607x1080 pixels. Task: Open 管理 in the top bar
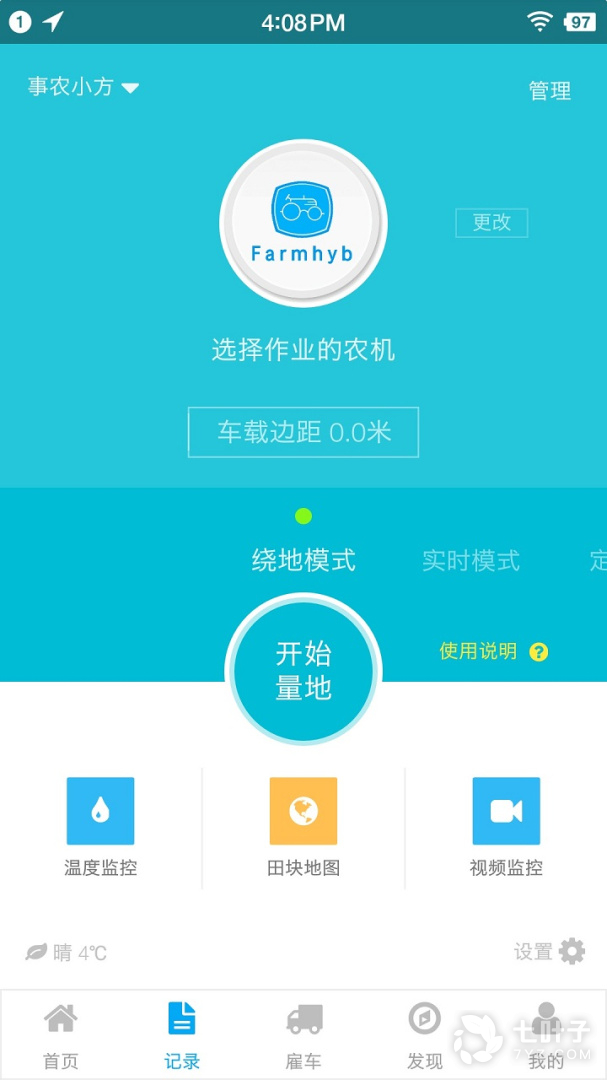click(549, 91)
